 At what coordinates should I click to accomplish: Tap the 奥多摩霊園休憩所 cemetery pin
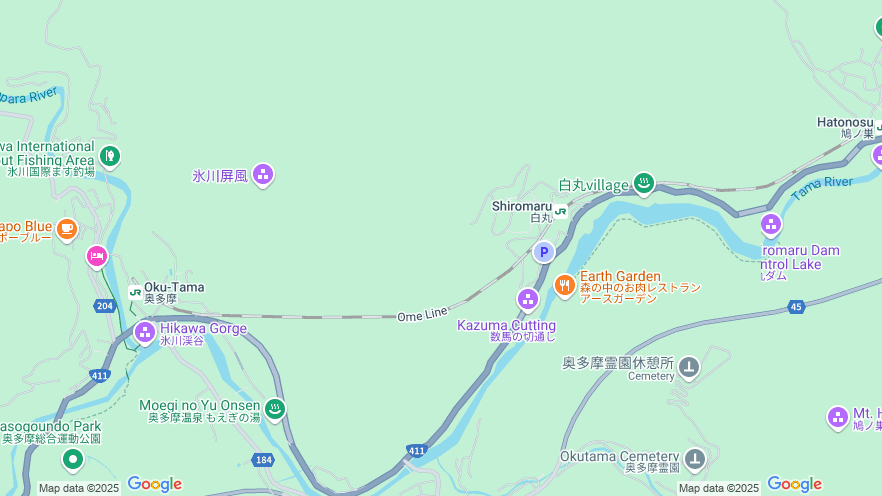pyautogui.click(x=688, y=368)
